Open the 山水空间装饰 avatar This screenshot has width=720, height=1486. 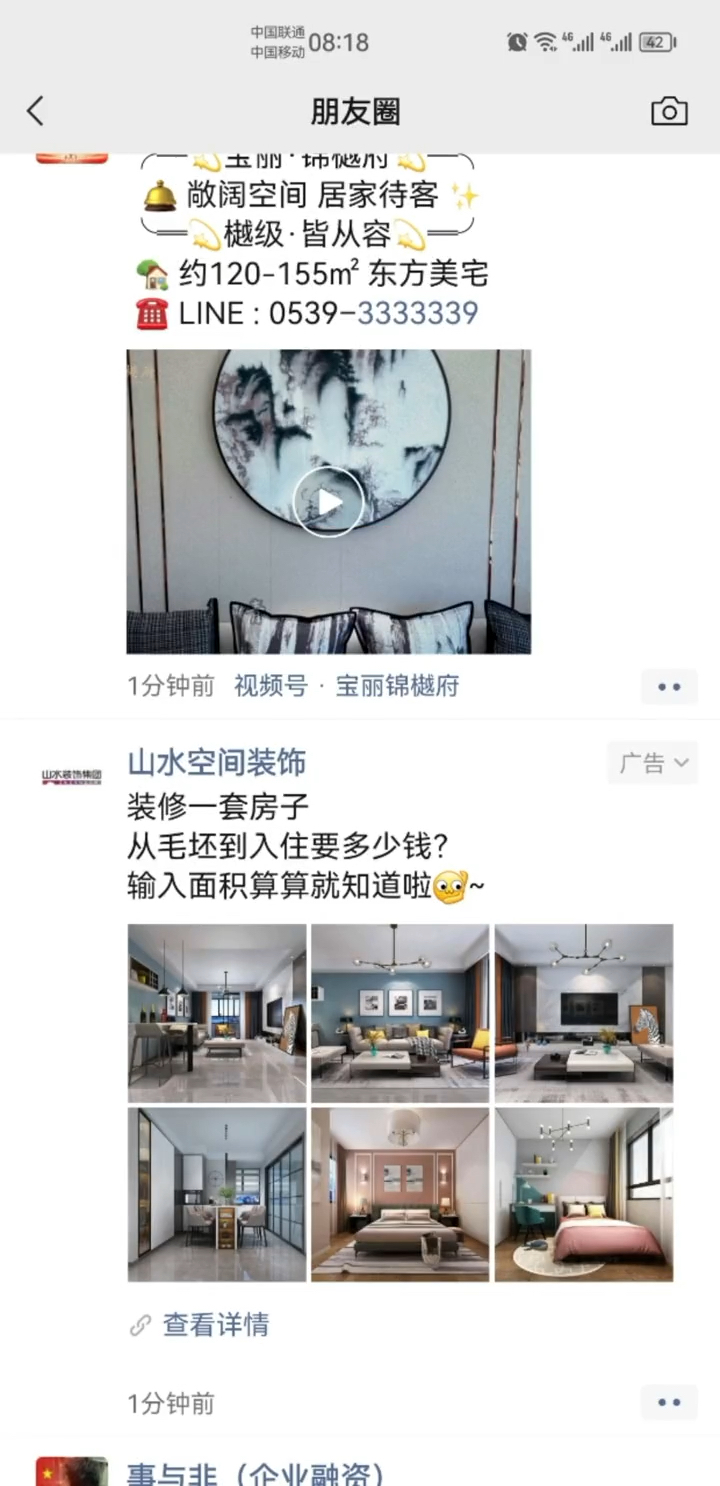71,776
